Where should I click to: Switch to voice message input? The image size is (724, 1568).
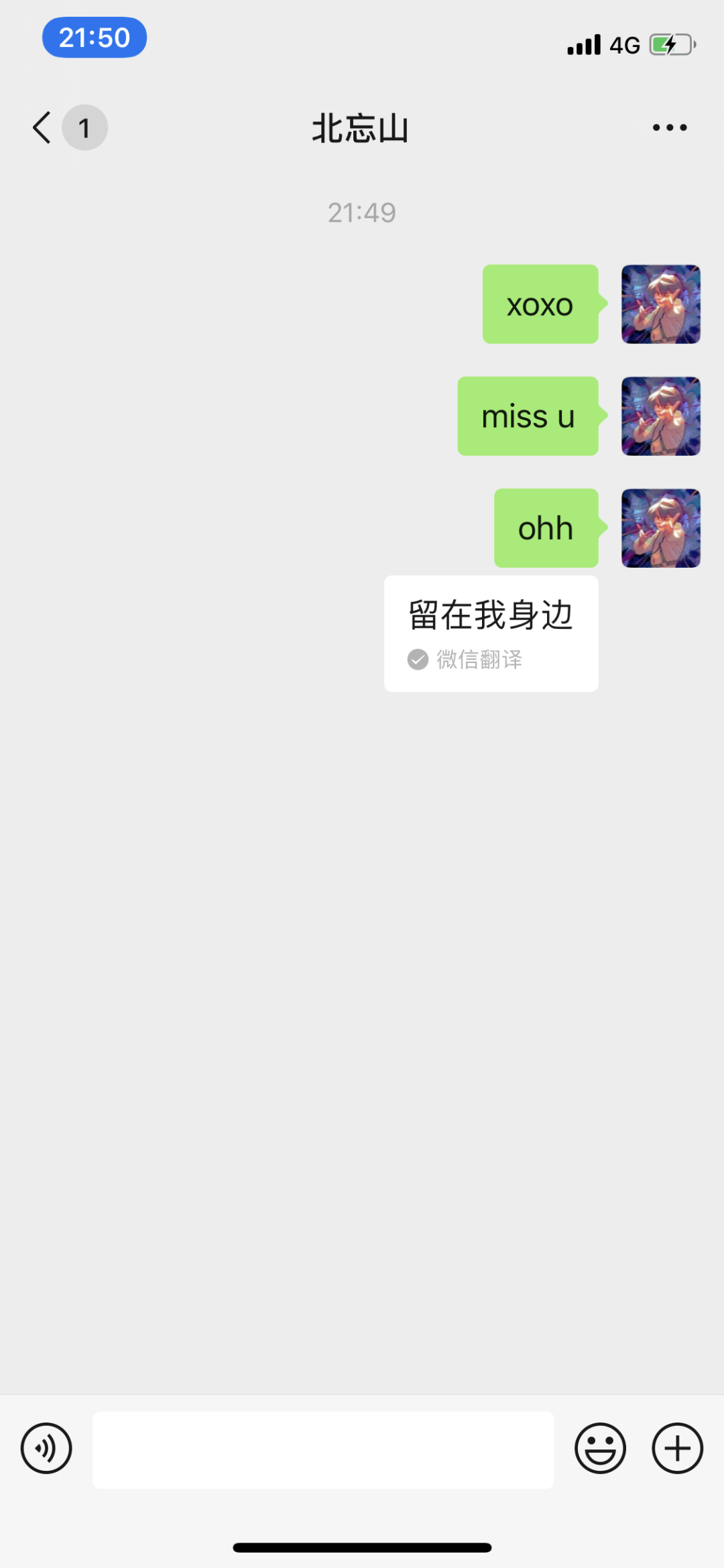[46, 1448]
